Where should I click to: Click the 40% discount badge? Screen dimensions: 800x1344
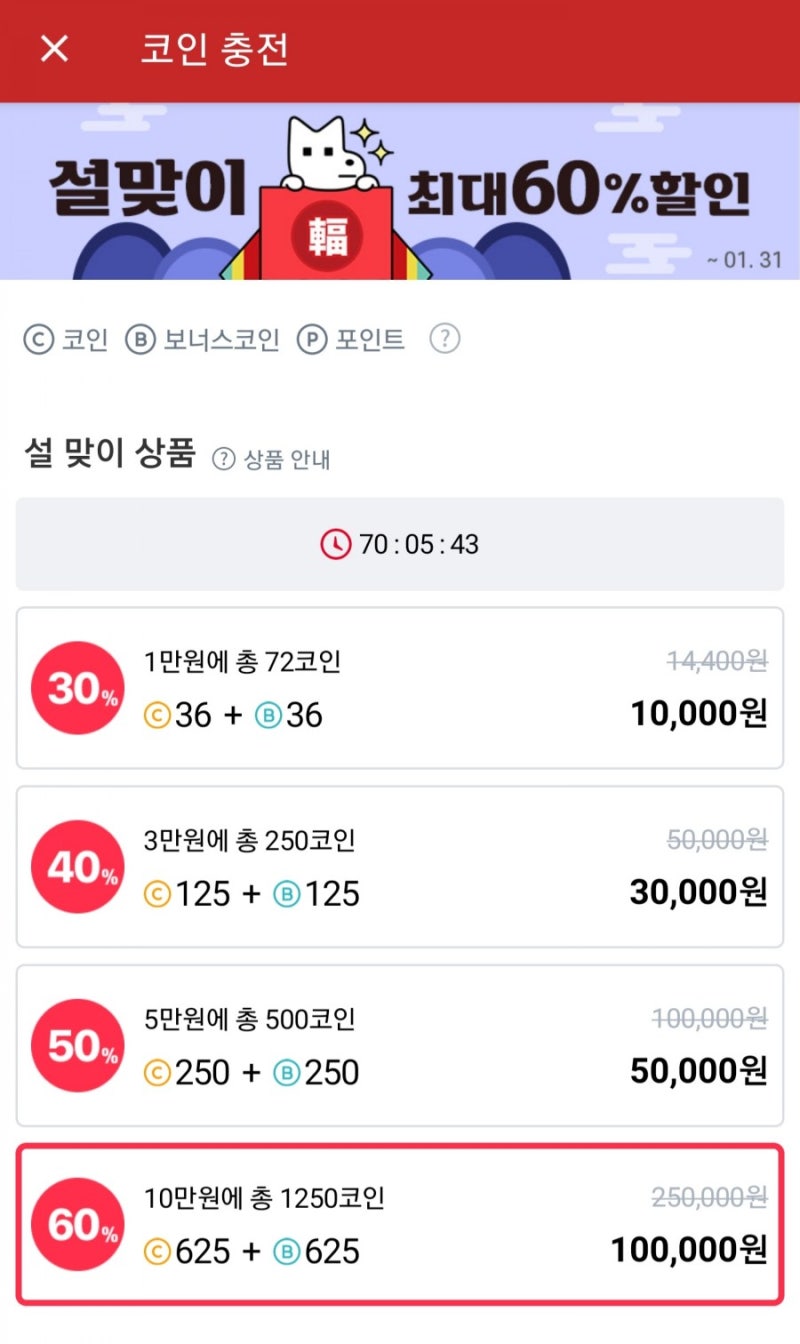(77, 866)
